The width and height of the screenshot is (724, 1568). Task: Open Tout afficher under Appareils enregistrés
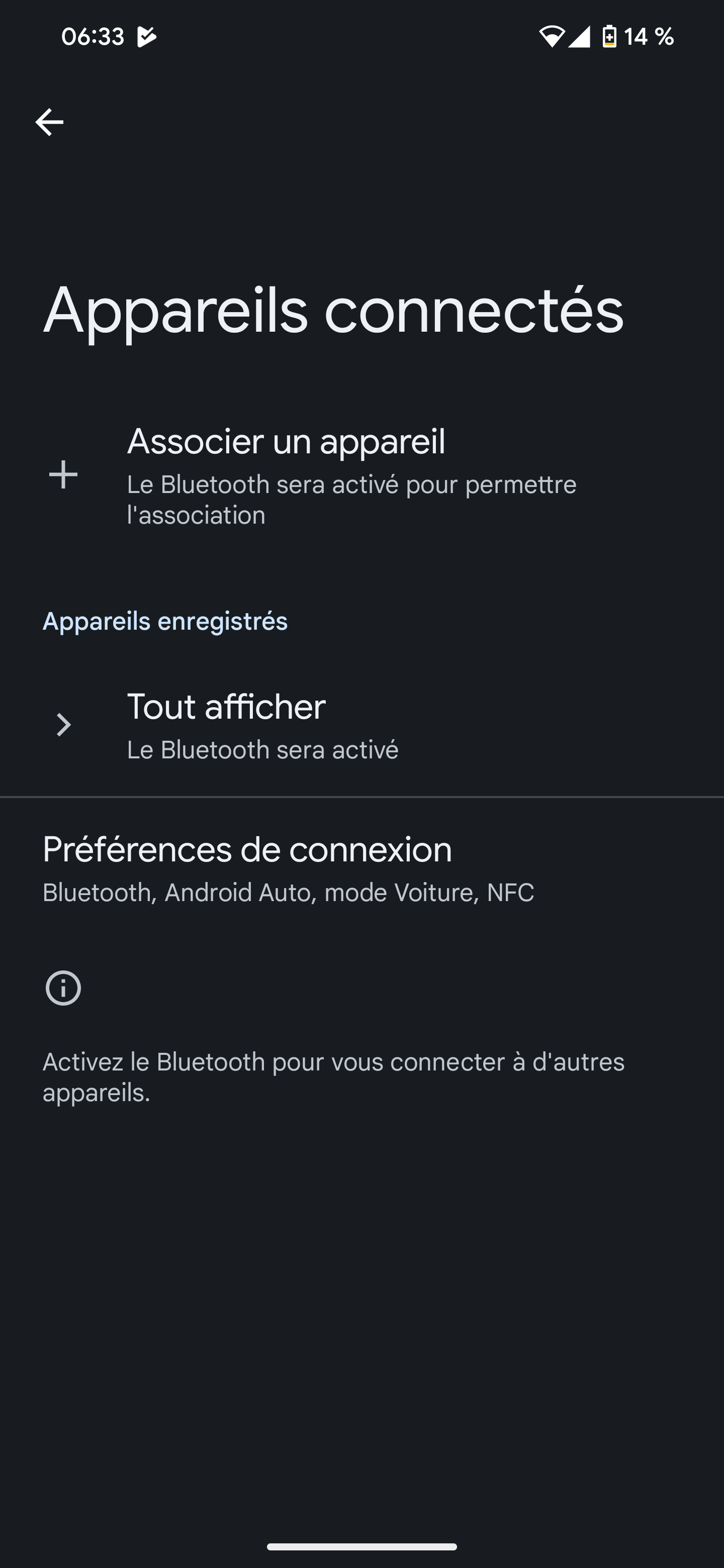361,725
